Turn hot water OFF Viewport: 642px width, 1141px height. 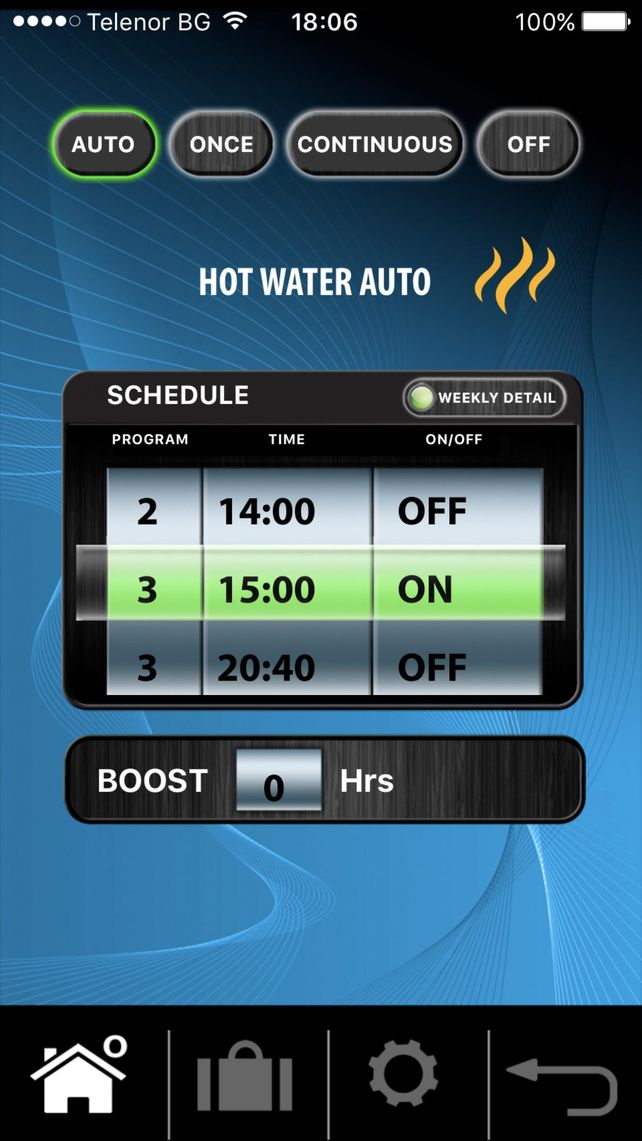pyautogui.click(x=528, y=144)
